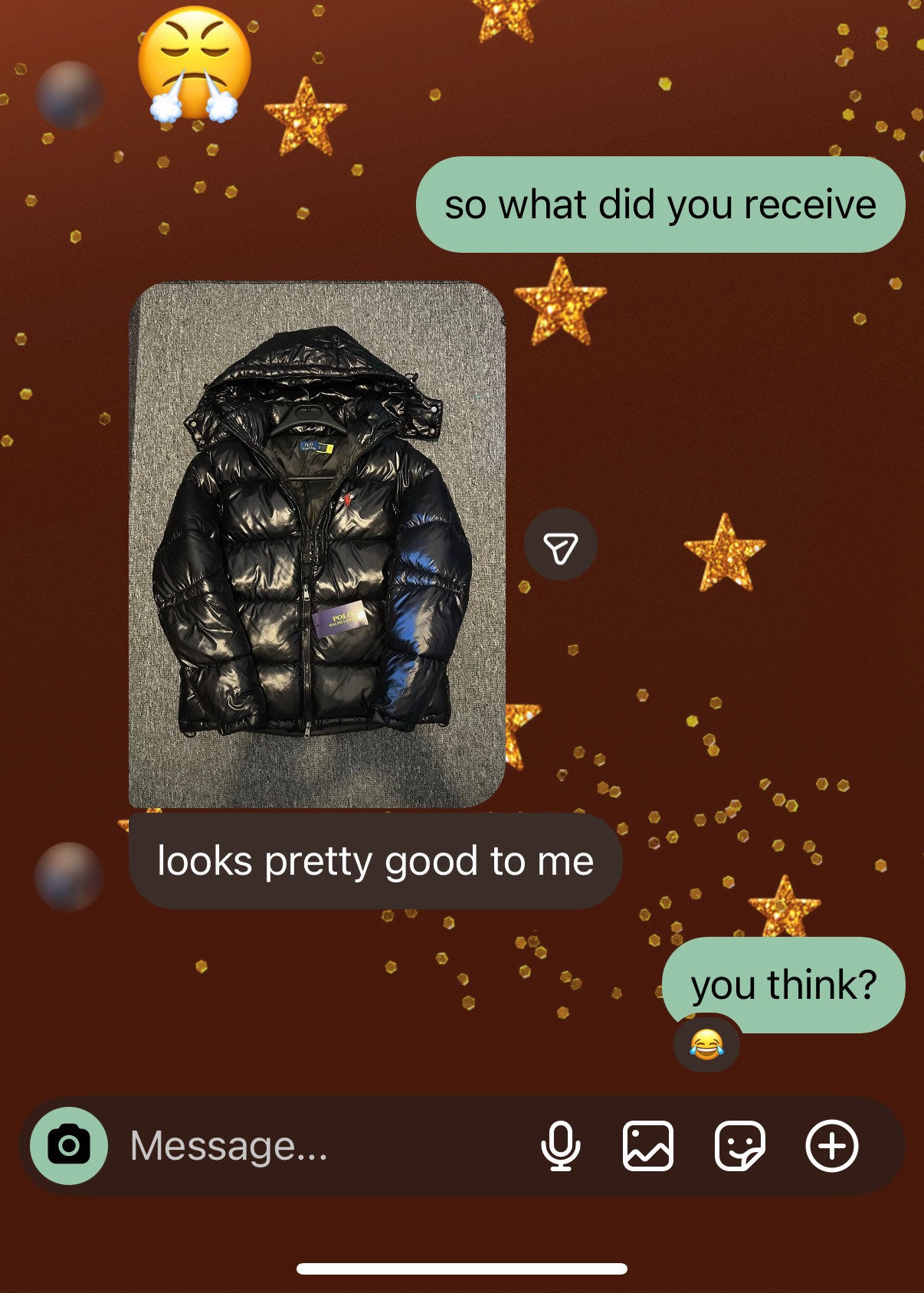Record a voice message with the microphone

click(x=560, y=1146)
